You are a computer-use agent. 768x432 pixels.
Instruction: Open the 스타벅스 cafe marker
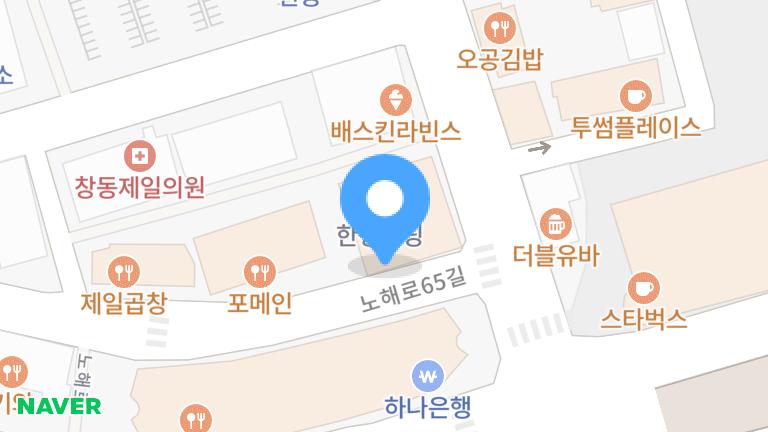(643, 288)
